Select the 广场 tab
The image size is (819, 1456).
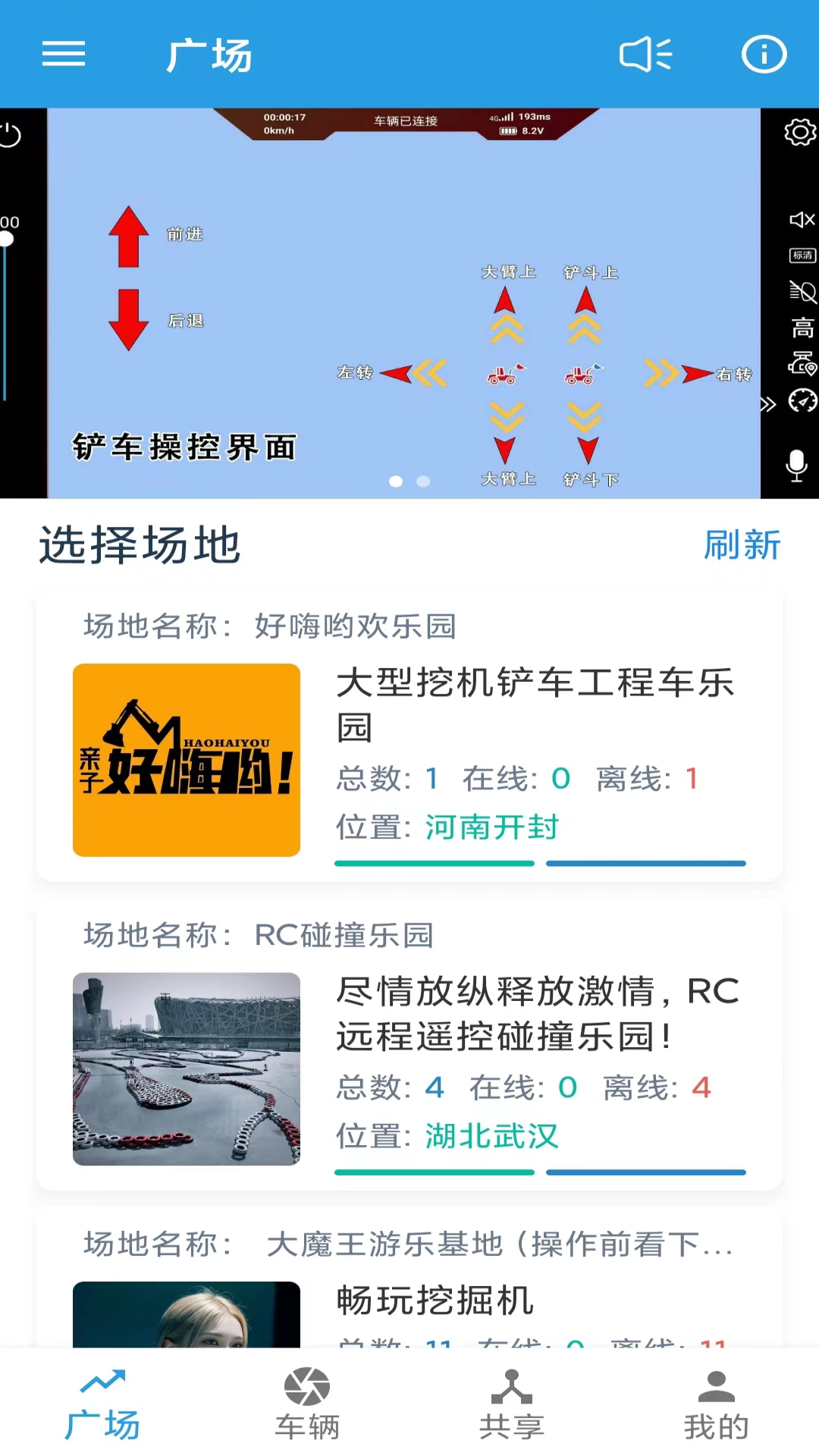[x=102, y=1403]
